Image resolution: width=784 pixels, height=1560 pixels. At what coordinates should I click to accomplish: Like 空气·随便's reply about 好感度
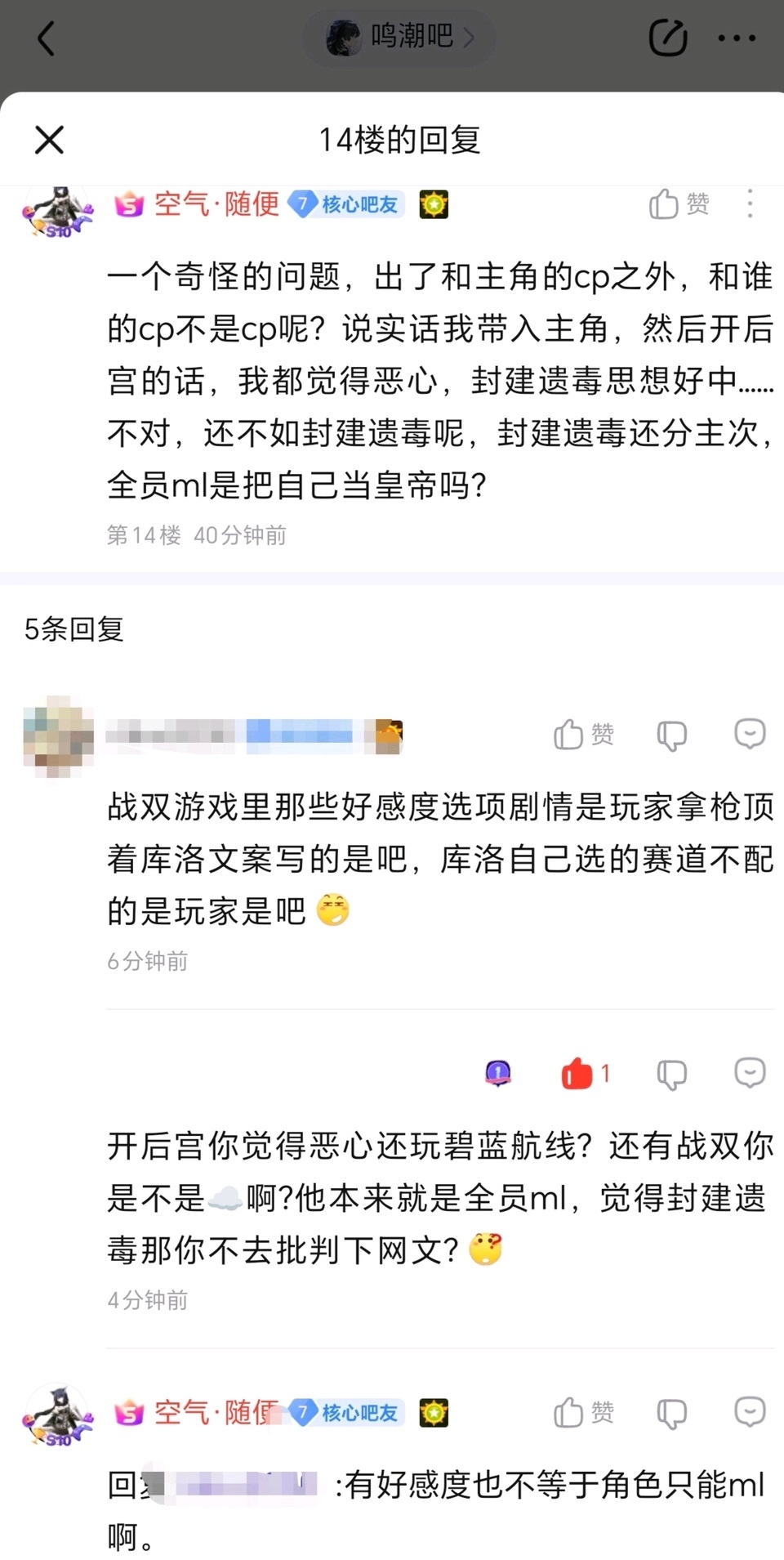coord(583,1412)
